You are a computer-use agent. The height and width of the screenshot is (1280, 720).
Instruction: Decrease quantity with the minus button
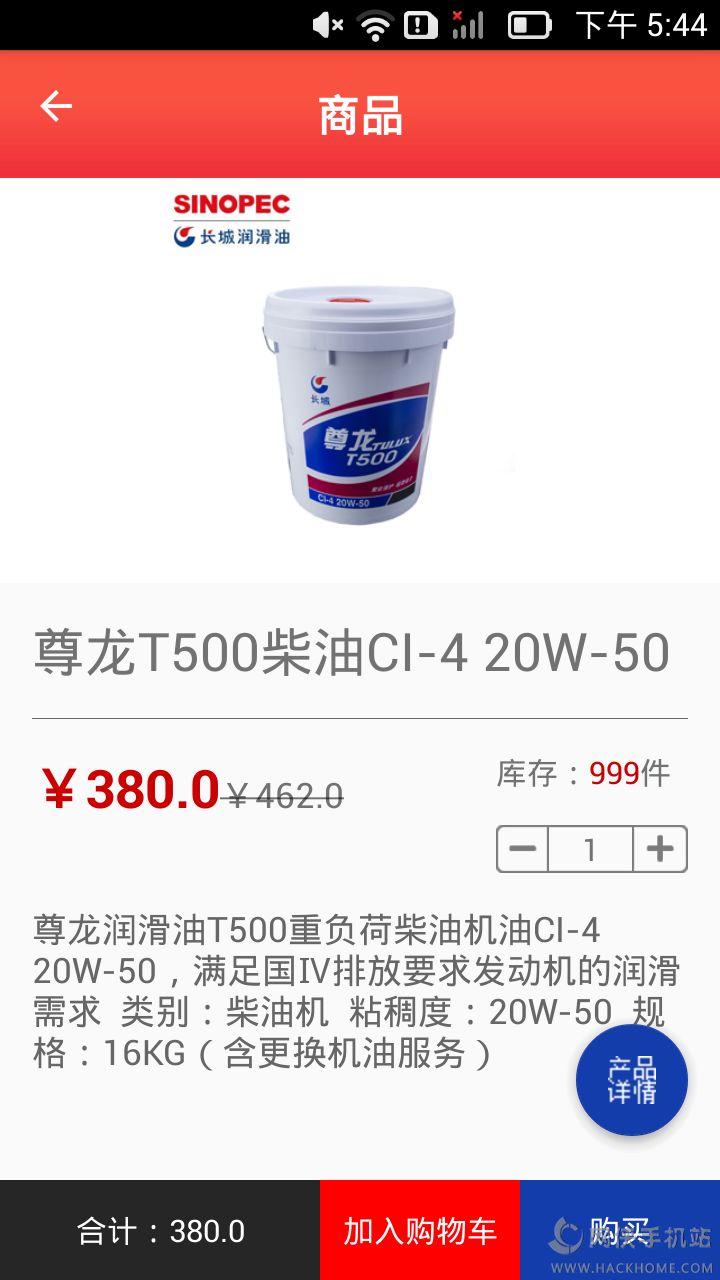523,849
